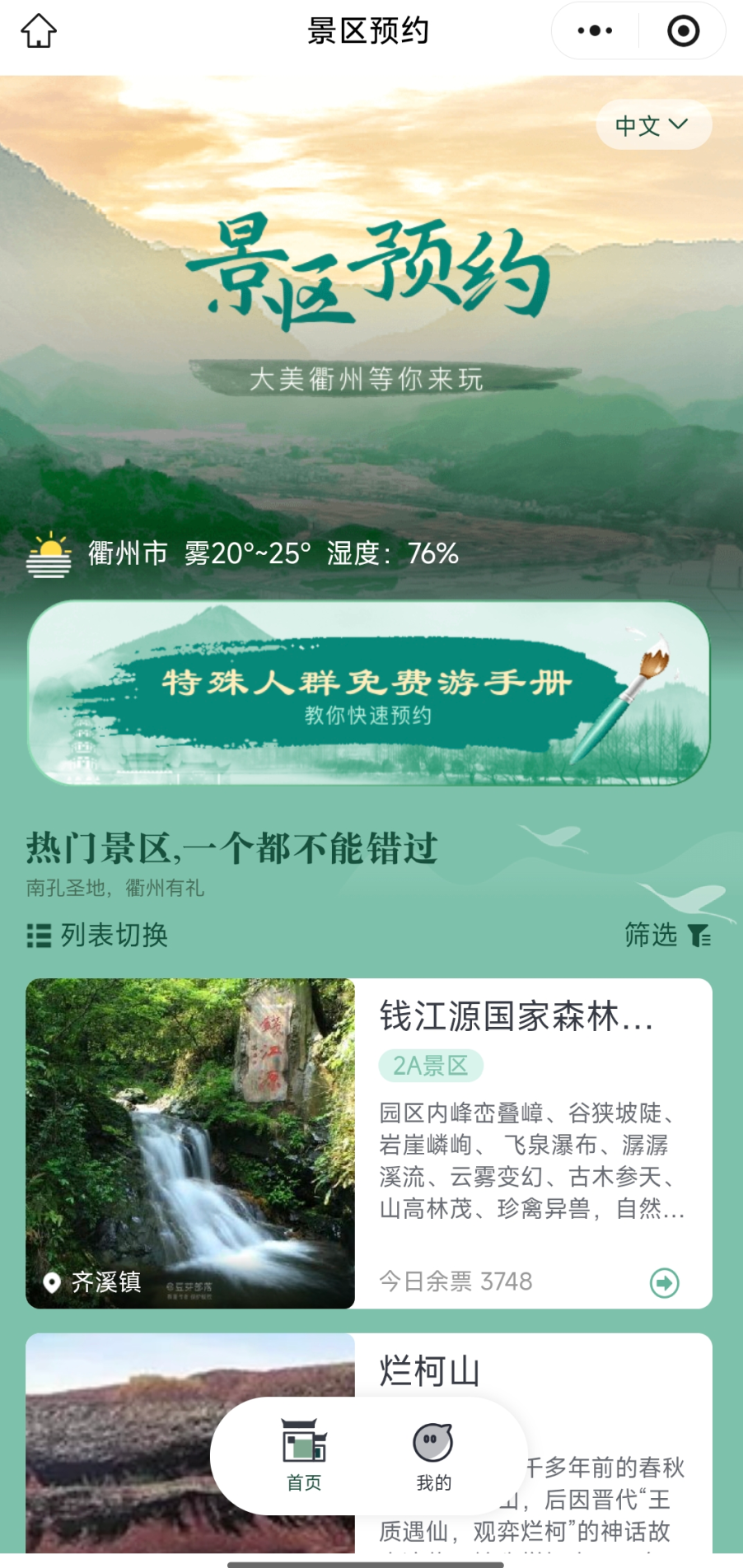Tap the arrow icon on the 钱江源 card
This screenshot has width=743, height=1568.
665,1282
